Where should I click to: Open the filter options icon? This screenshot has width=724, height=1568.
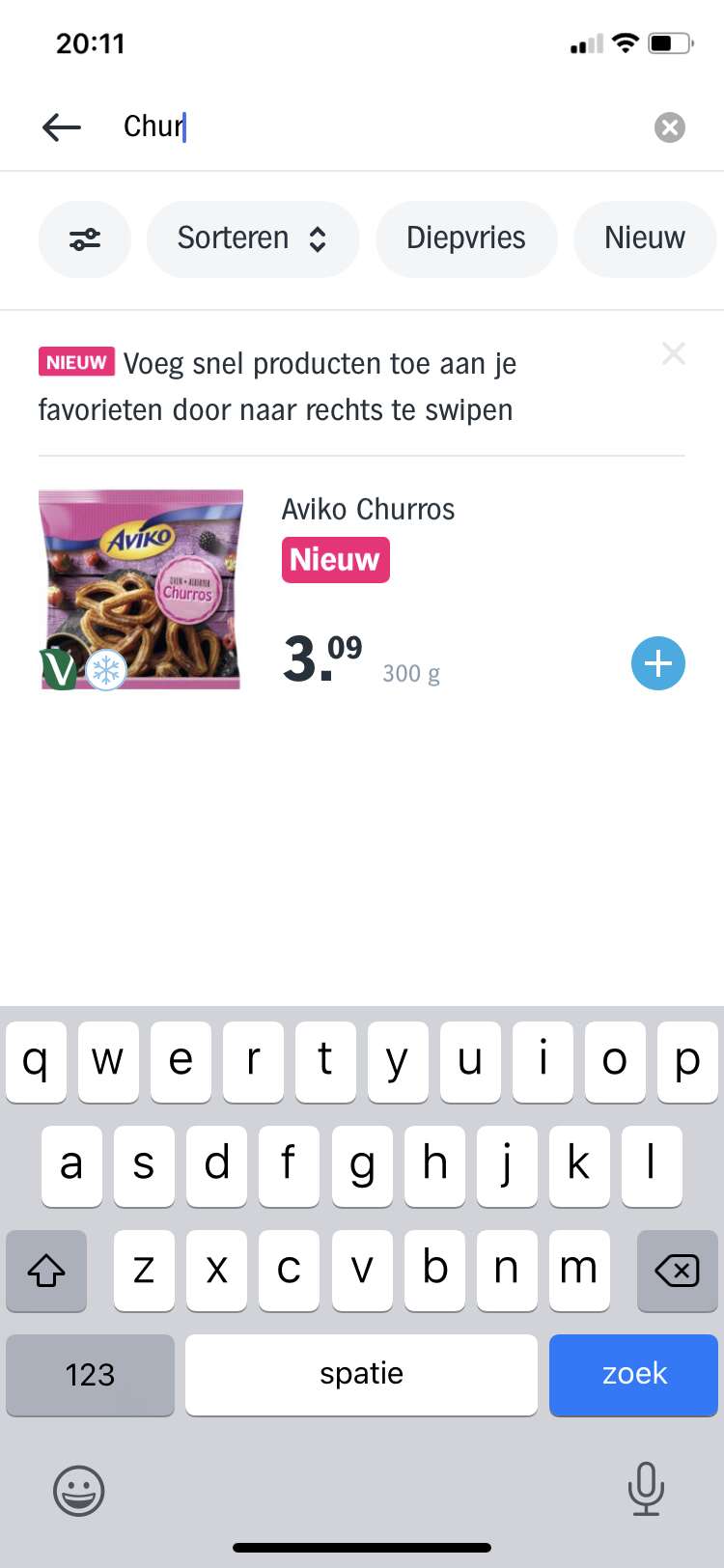[85, 238]
